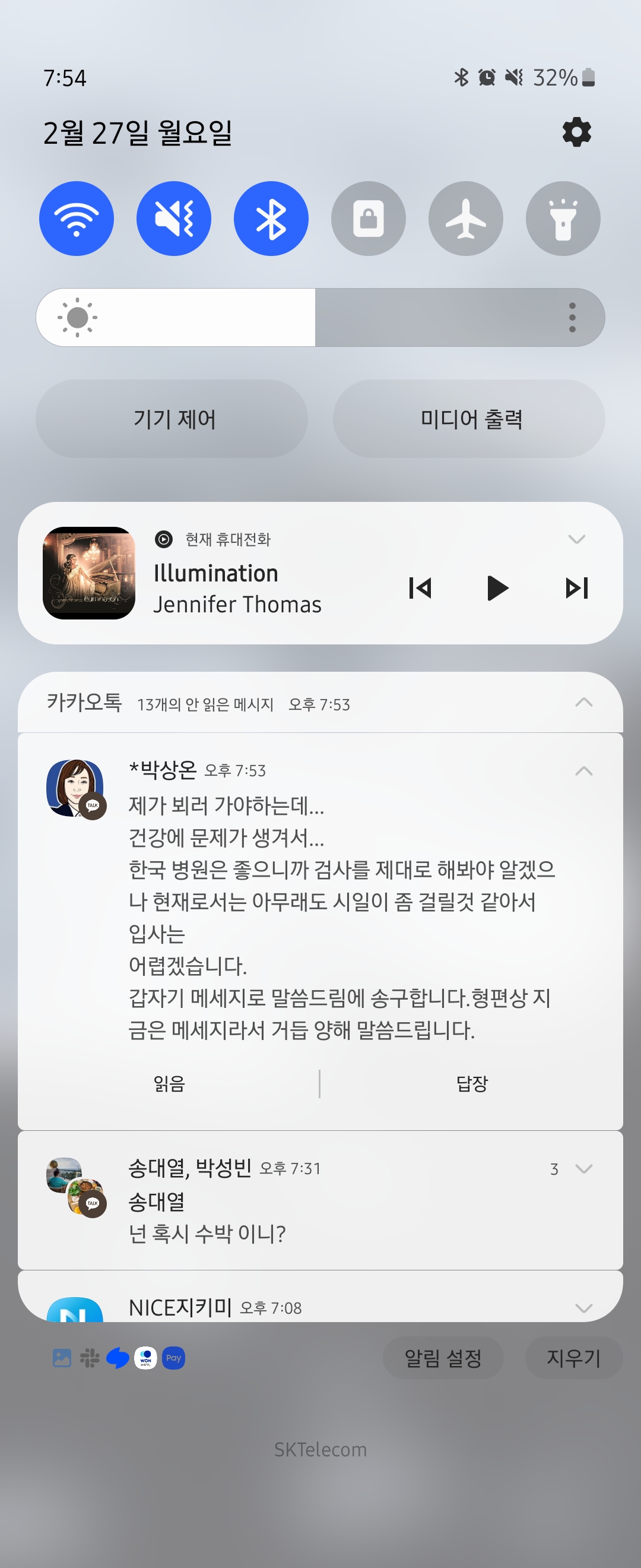The image size is (641, 1568).
Task: Toggle Wi-Fi off
Action: pos(77,219)
